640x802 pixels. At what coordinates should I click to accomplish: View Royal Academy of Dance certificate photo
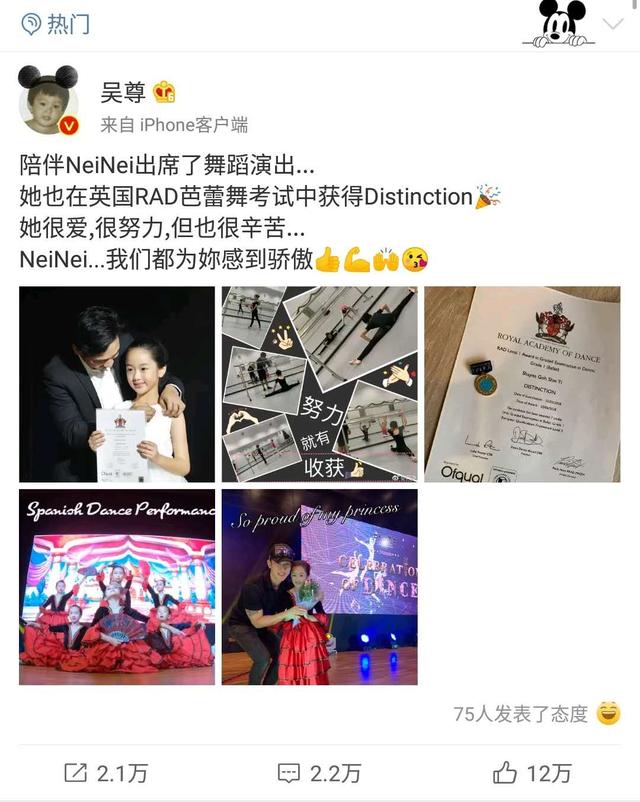tap(522, 384)
